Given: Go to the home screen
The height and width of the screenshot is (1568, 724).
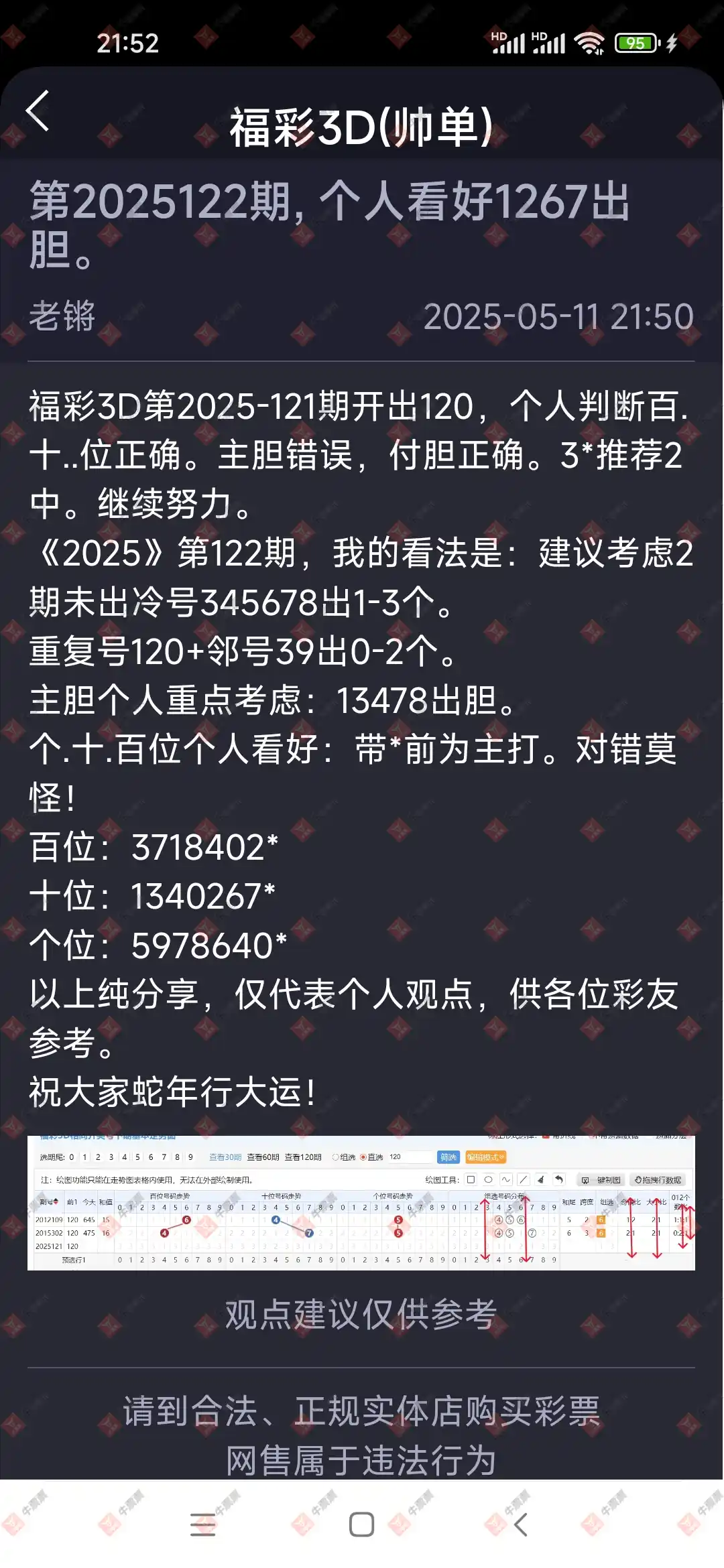Looking at the screenshot, I should click(361, 1524).
